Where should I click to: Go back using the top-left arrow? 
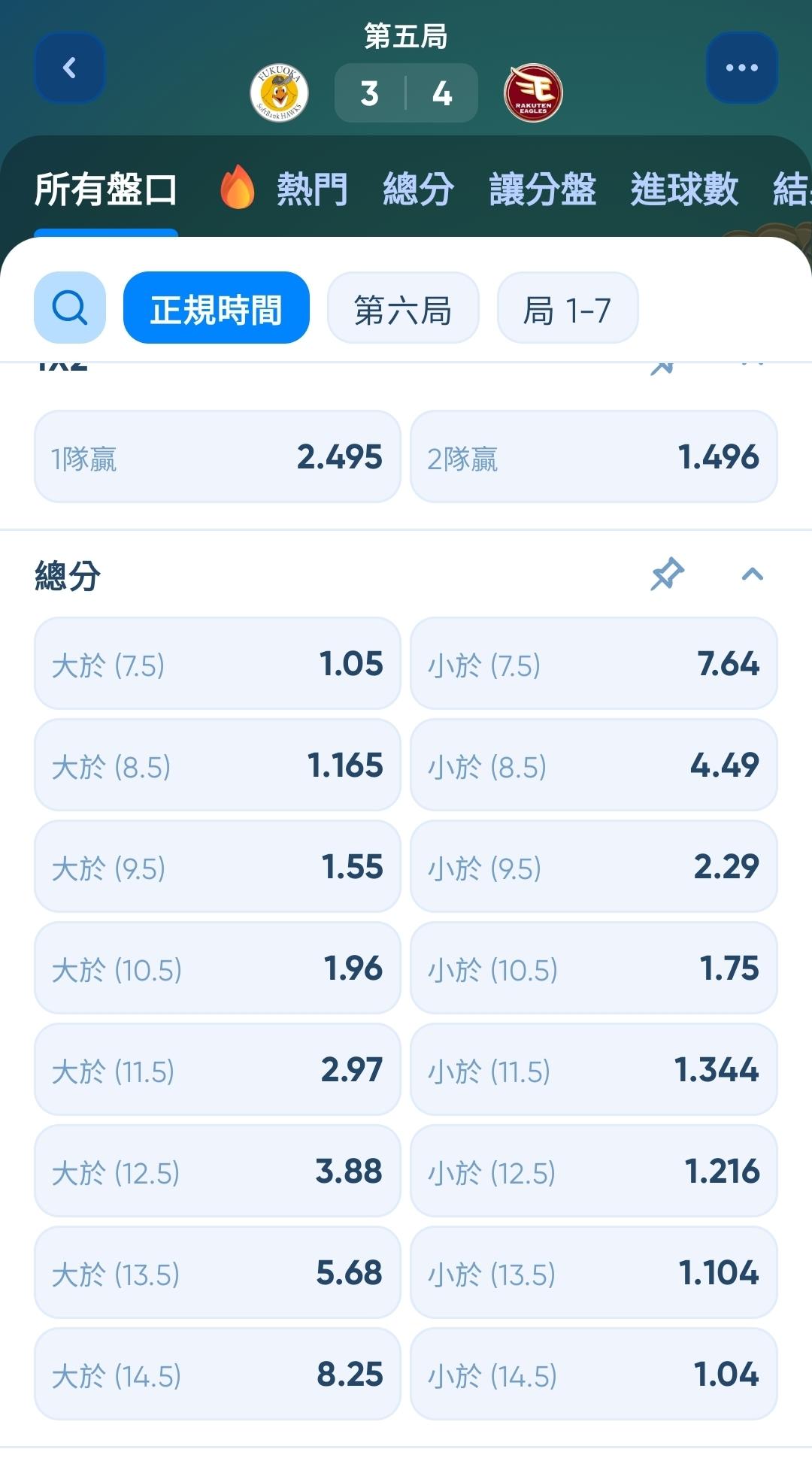[70, 68]
